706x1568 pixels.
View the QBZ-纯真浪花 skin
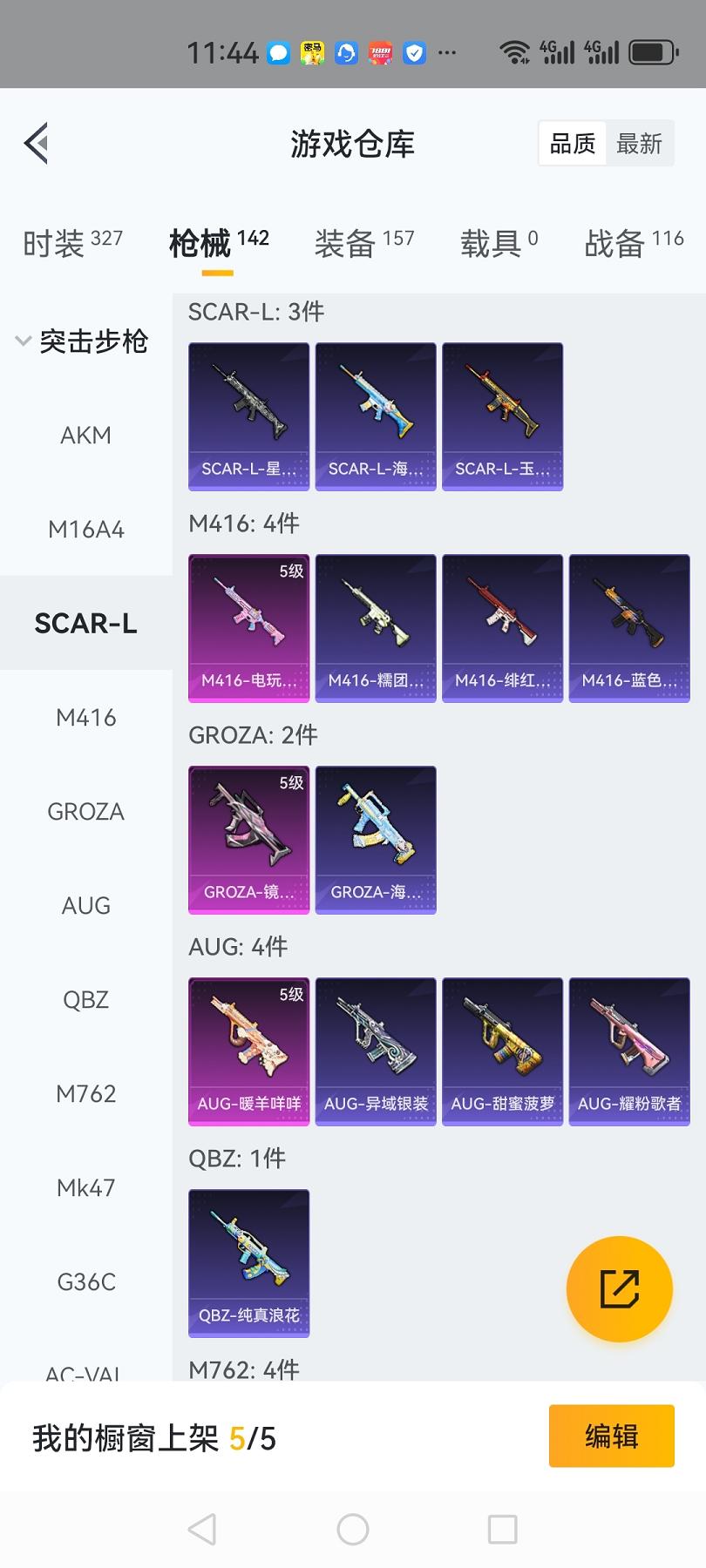point(249,1262)
